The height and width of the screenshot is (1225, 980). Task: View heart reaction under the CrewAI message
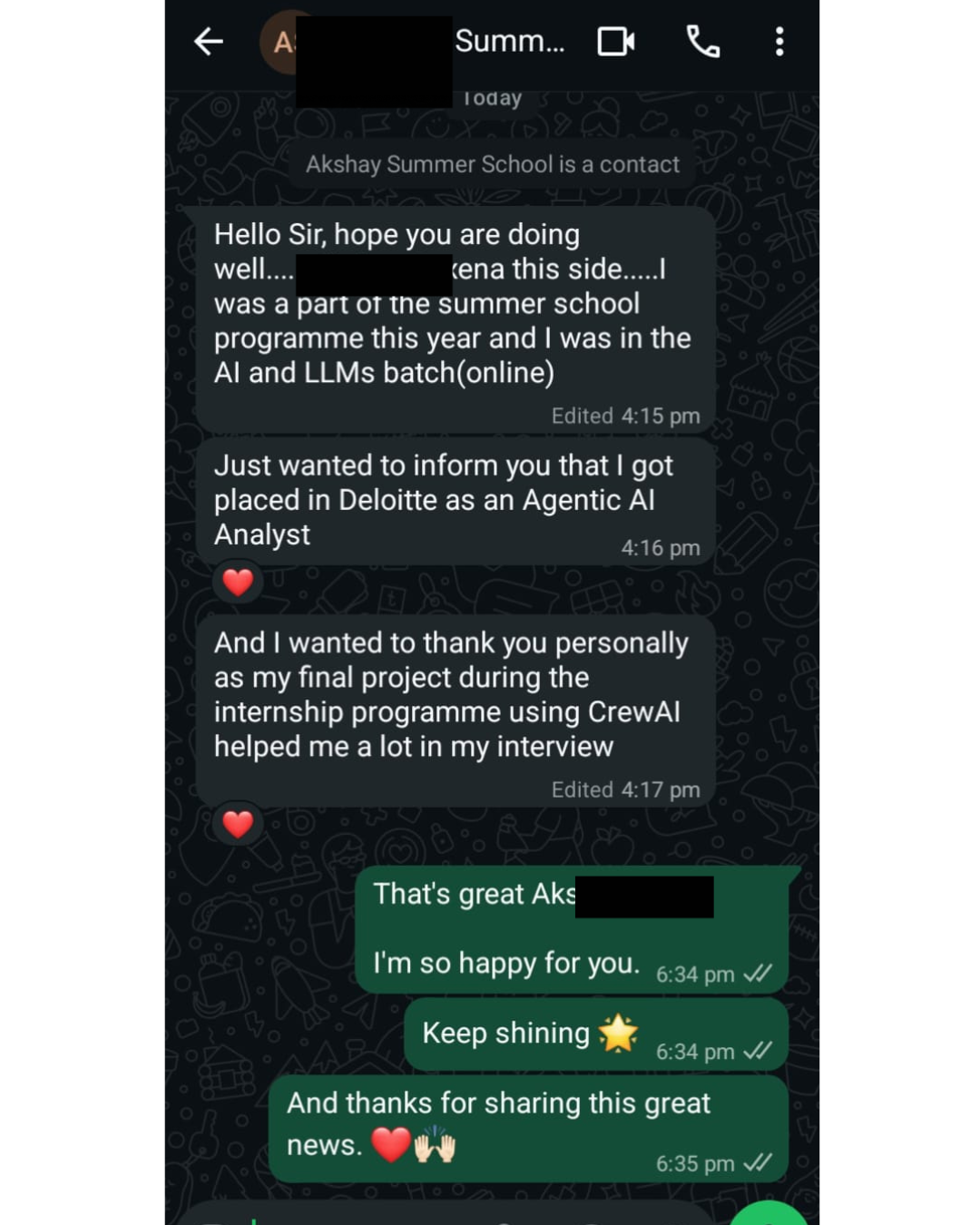coord(238,824)
